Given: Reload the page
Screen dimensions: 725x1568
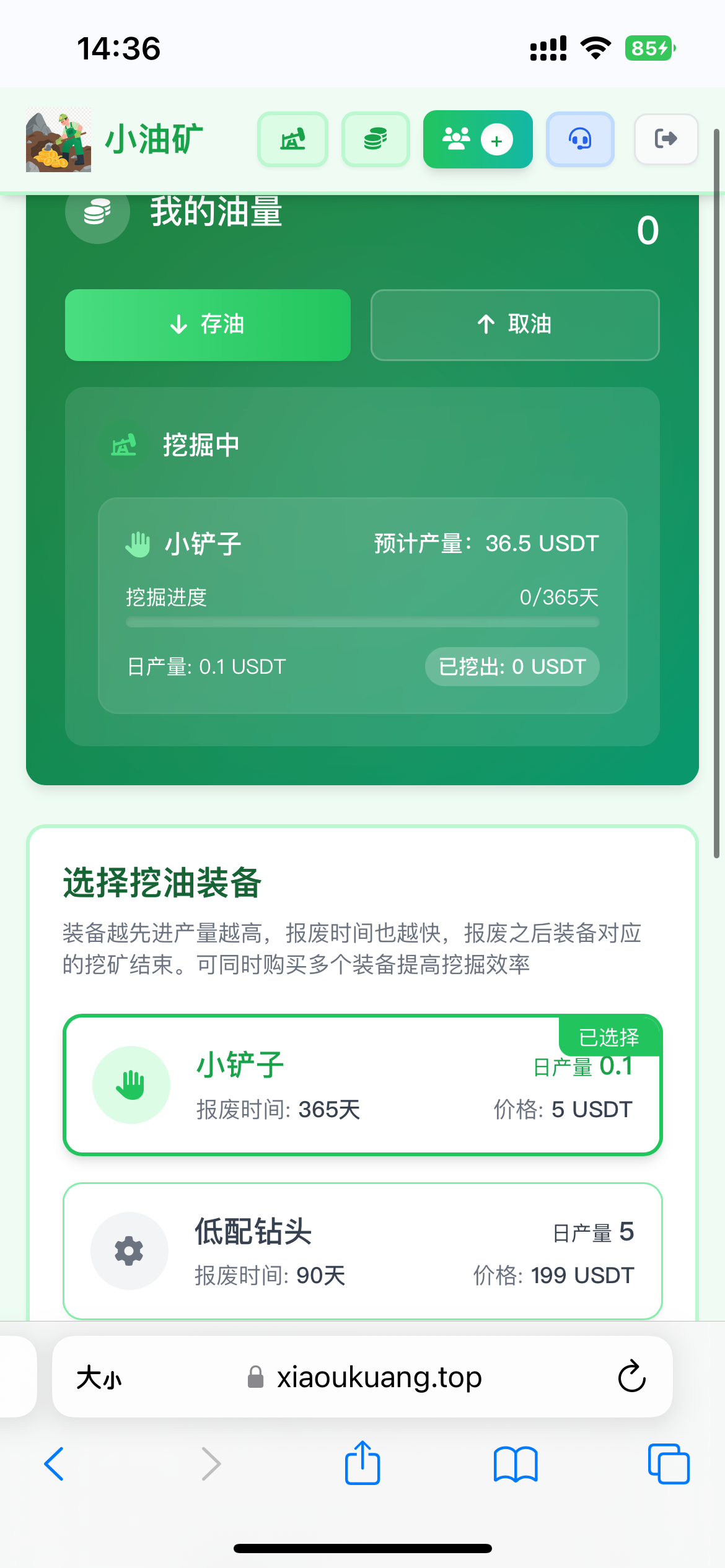Looking at the screenshot, I should click(x=631, y=1377).
